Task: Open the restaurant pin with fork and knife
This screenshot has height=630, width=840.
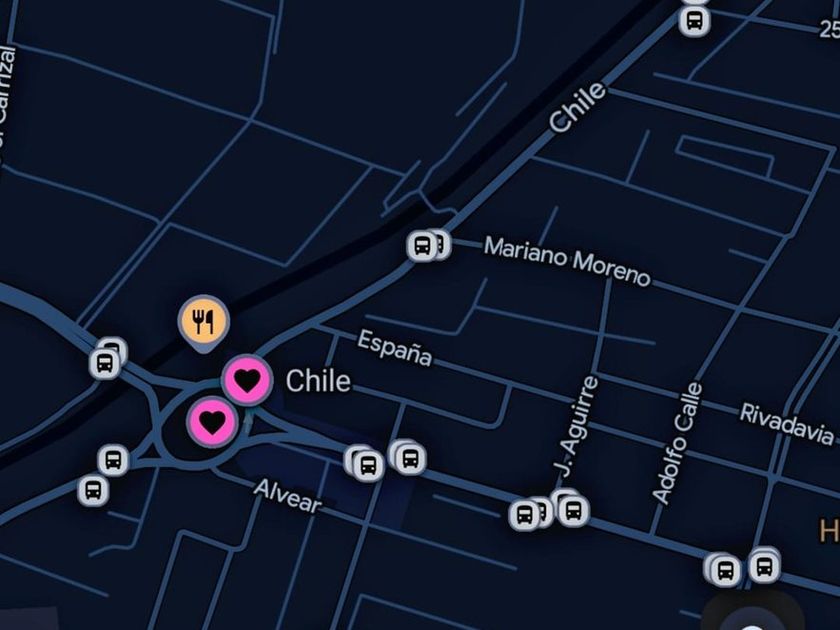Action: coord(204,321)
